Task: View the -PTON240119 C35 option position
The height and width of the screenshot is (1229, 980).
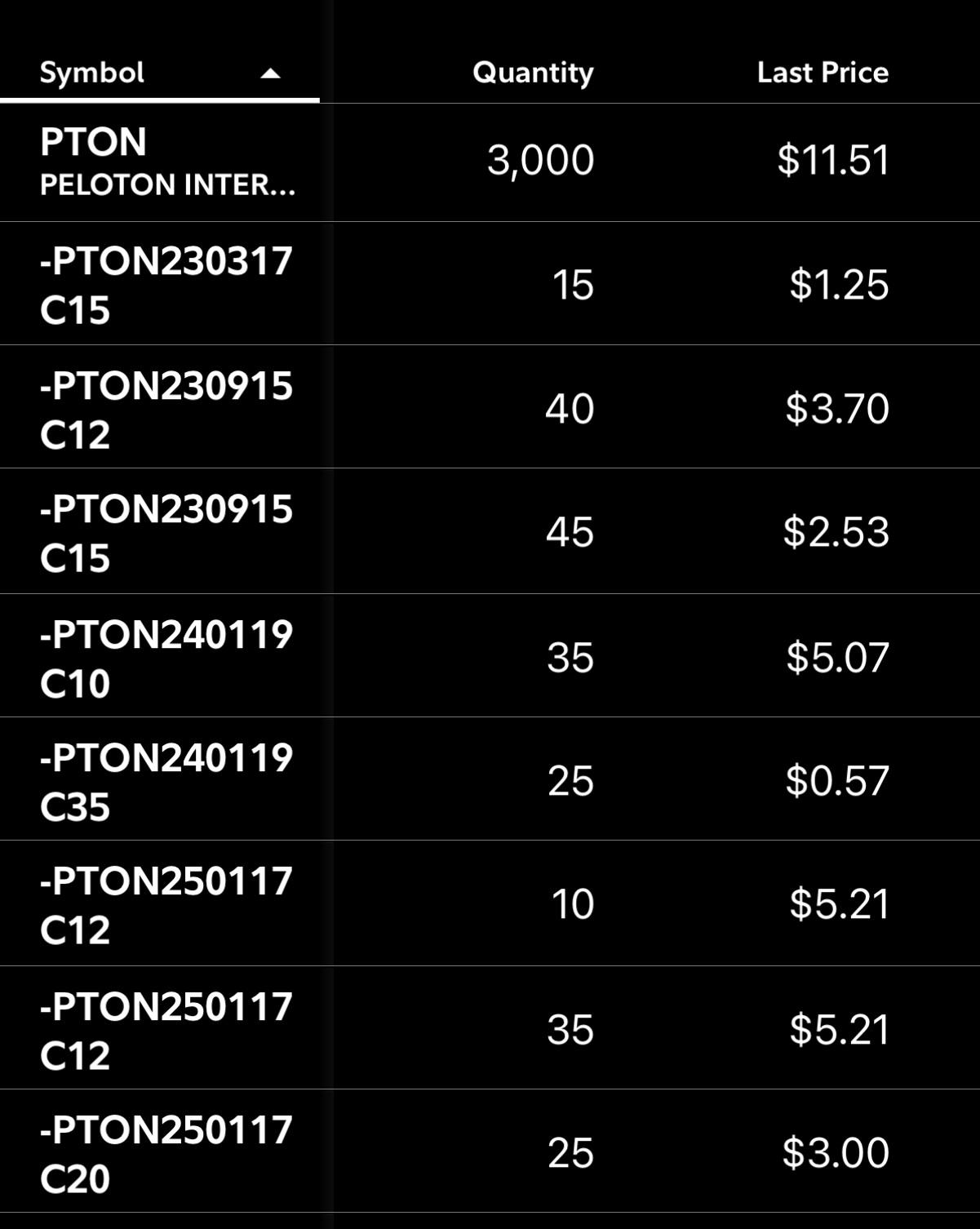Action: tap(166, 781)
